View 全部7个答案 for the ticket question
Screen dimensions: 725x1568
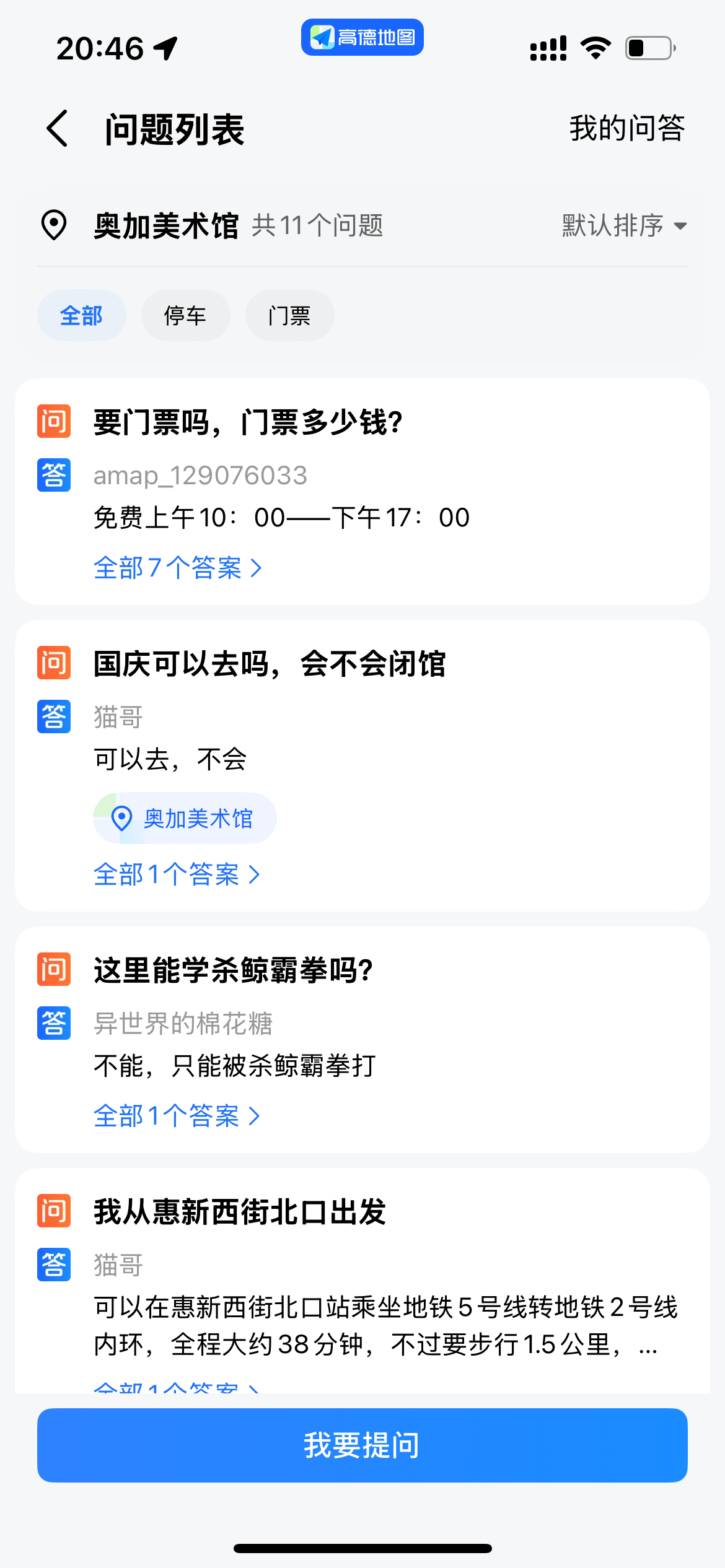(x=177, y=568)
